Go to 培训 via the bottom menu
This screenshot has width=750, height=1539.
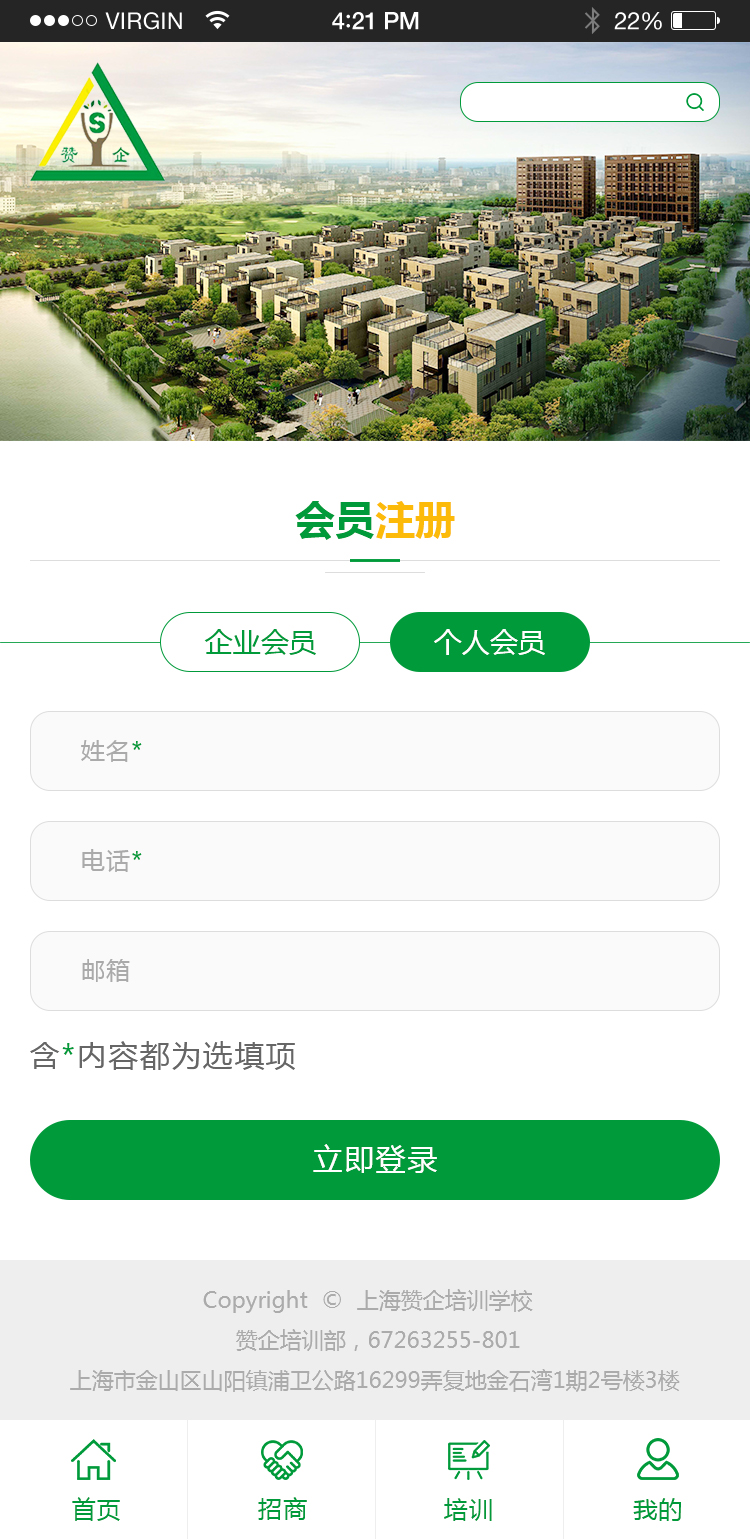468,1480
